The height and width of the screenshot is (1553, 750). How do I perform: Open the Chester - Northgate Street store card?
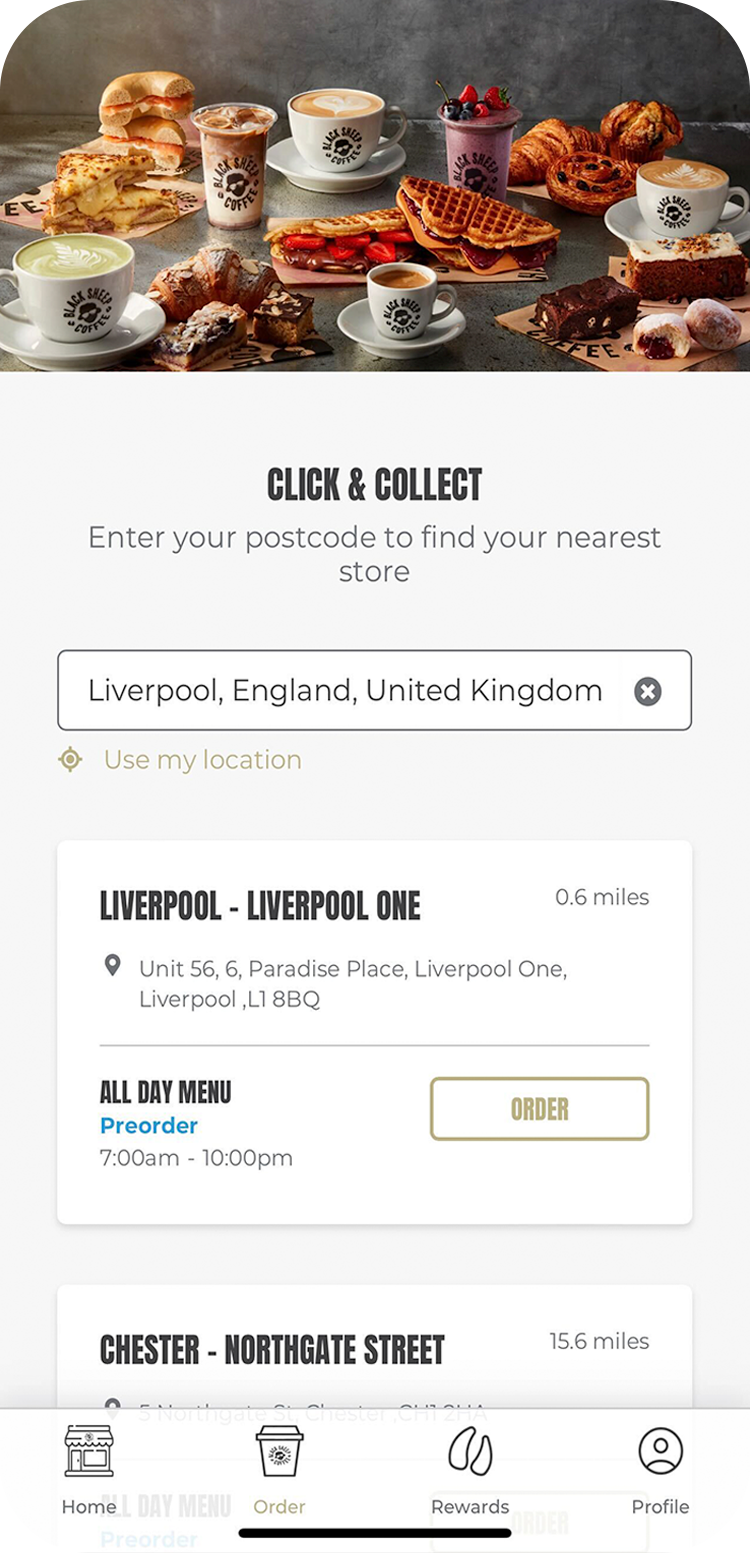tap(272, 1350)
